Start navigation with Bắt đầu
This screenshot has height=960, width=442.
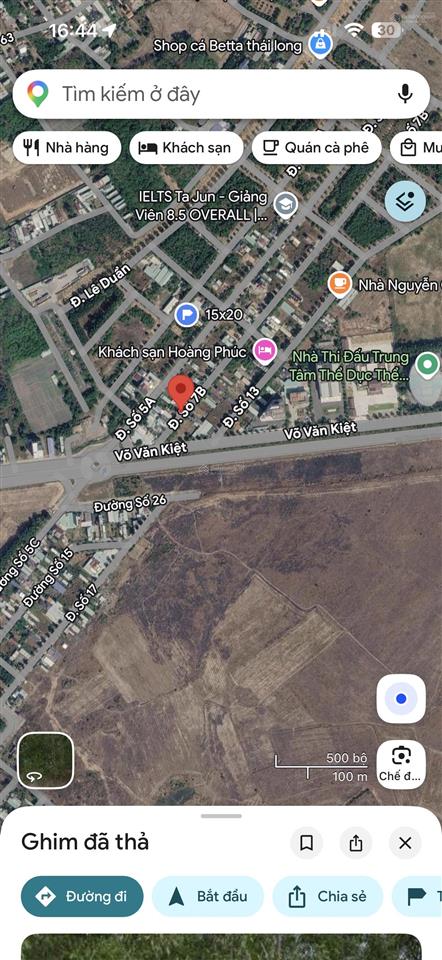[208, 896]
